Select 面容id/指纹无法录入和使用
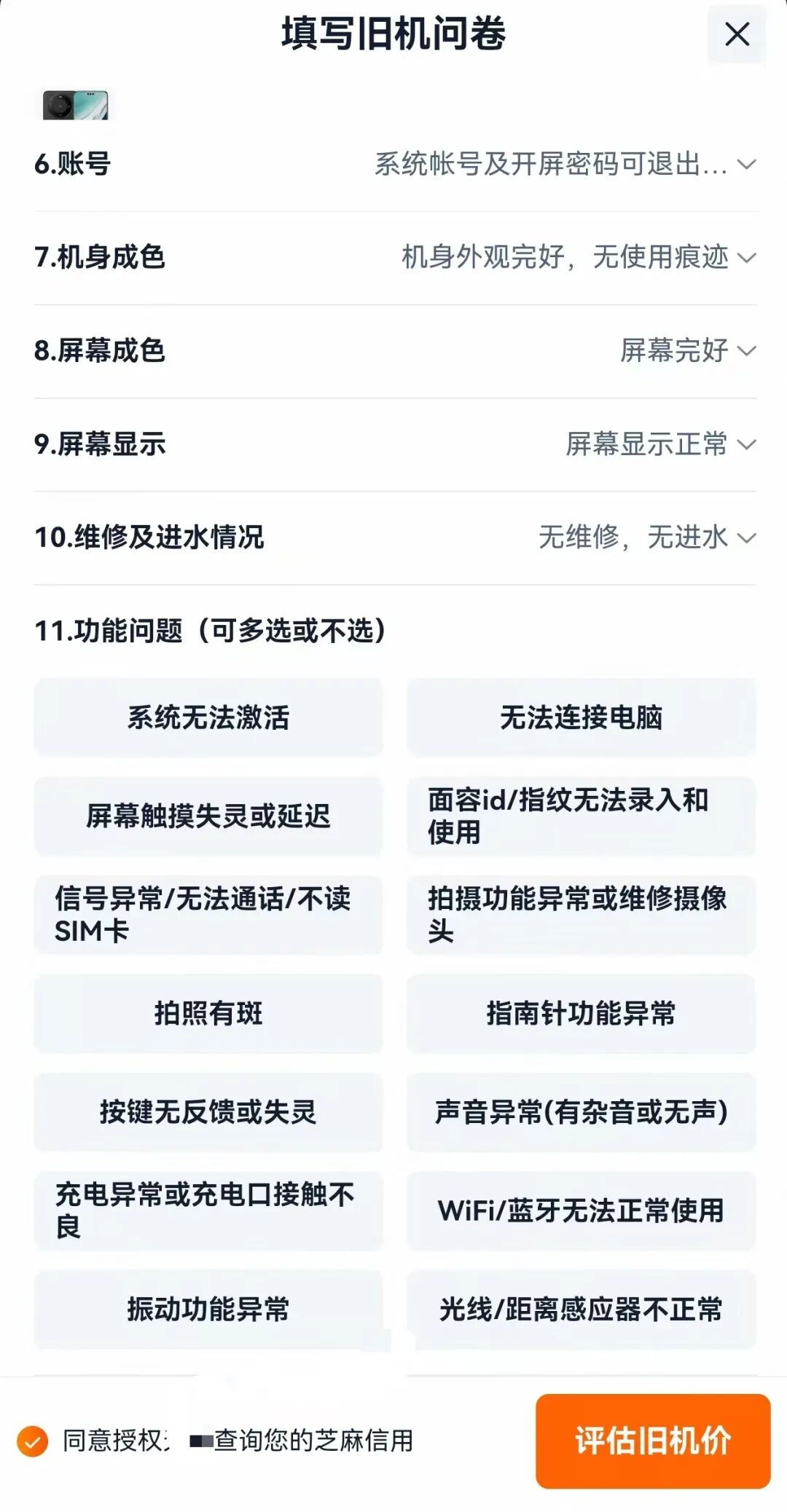Image resolution: width=787 pixels, height=1512 pixels. pos(581,816)
